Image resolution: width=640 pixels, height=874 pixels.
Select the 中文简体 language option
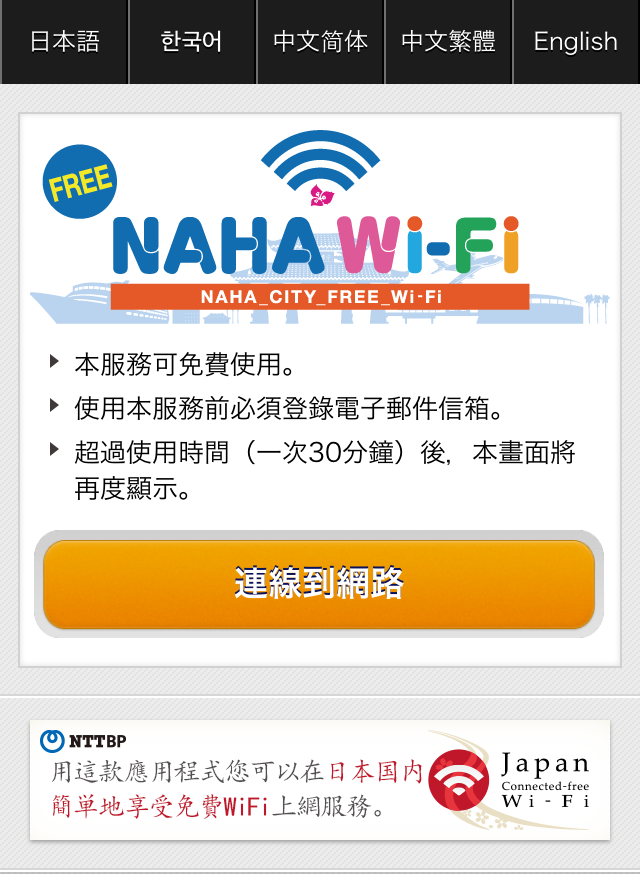point(320,41)
